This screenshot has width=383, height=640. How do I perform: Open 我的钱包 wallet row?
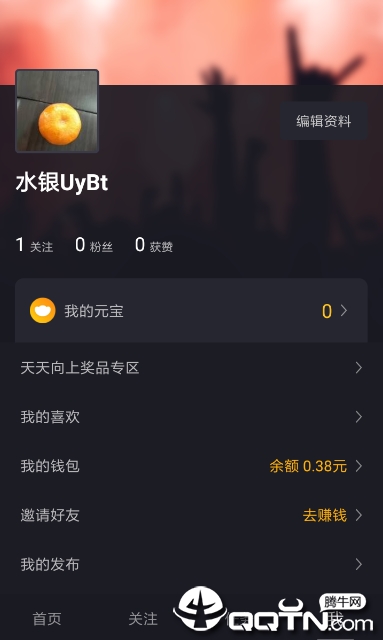pos(191,466)
